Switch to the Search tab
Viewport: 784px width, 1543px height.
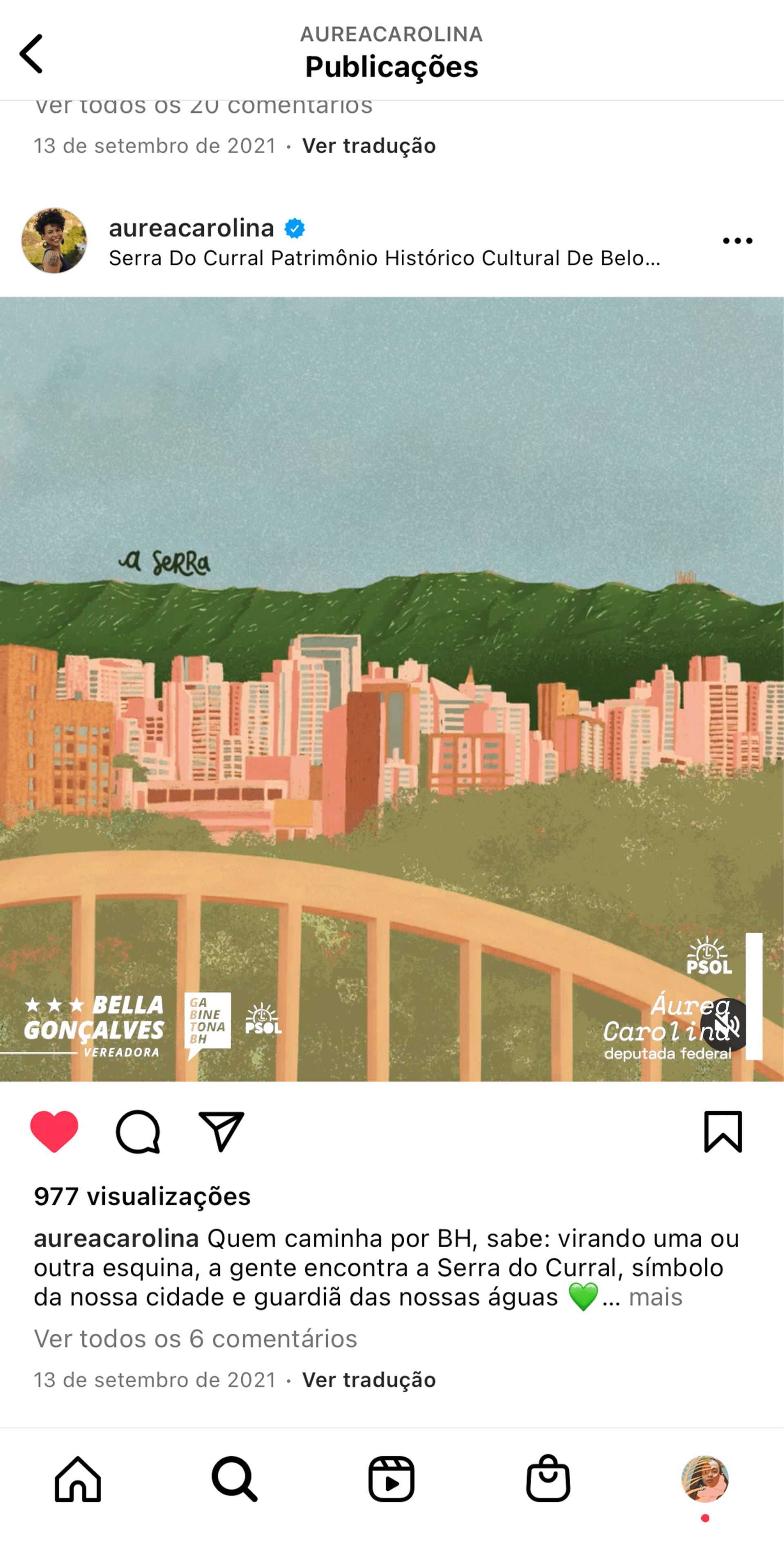pos(234,1479)
